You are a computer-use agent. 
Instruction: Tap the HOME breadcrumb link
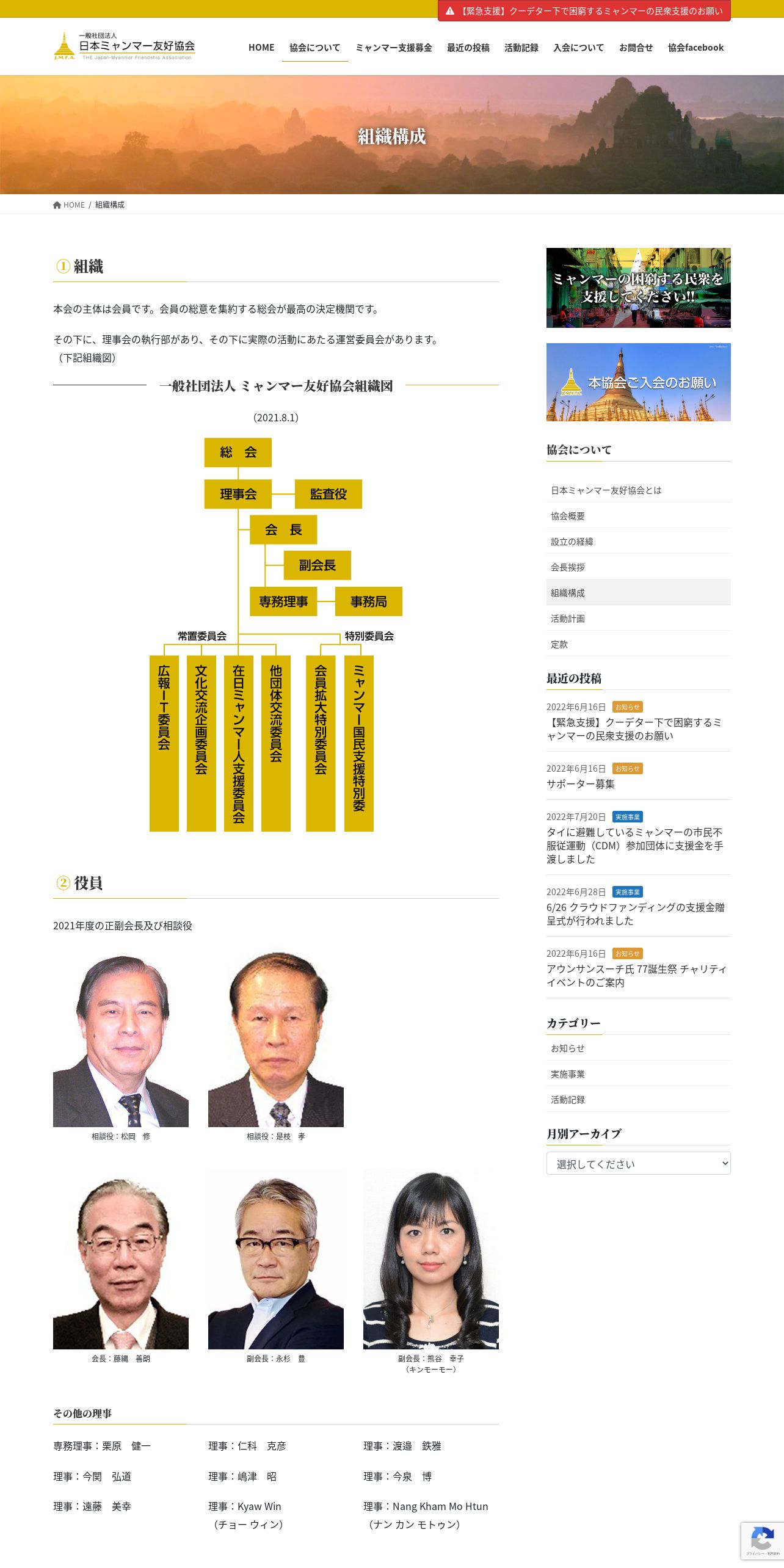pos(69,205)
